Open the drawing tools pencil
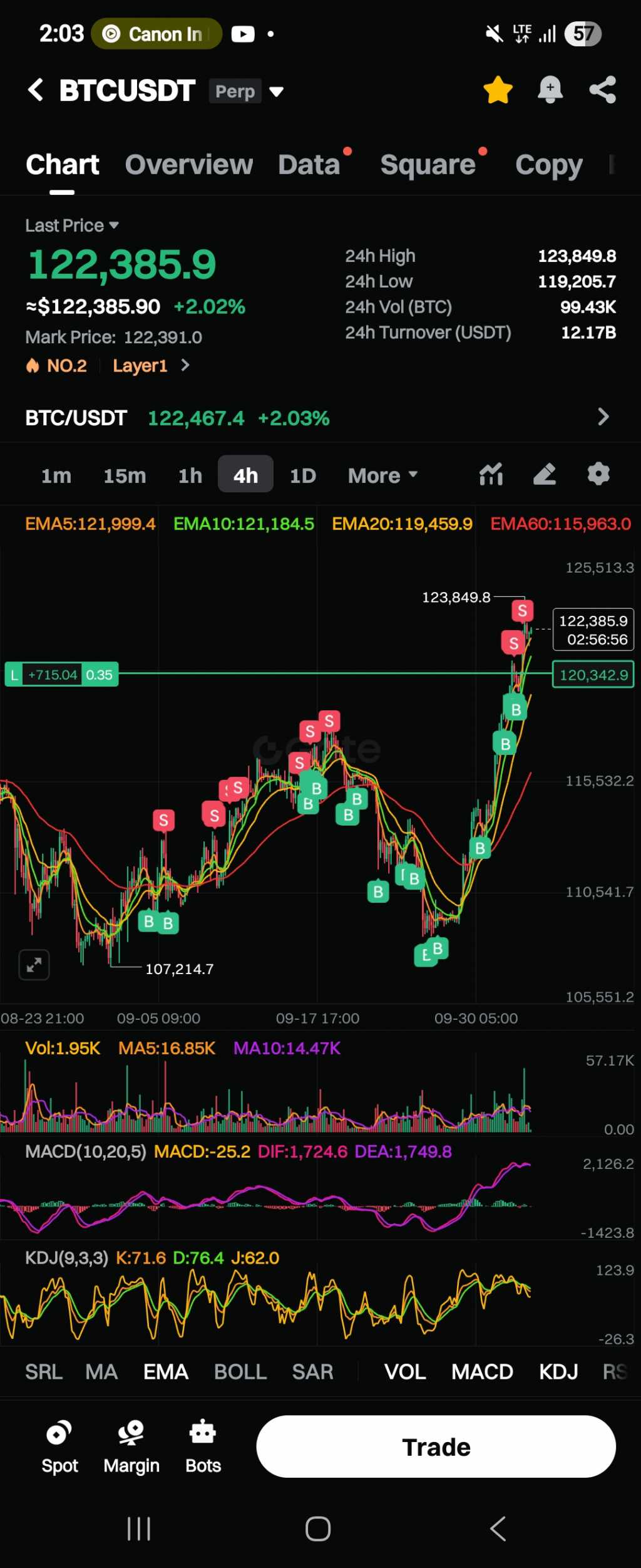641x1568 pixels. click(x=545, y=475)
